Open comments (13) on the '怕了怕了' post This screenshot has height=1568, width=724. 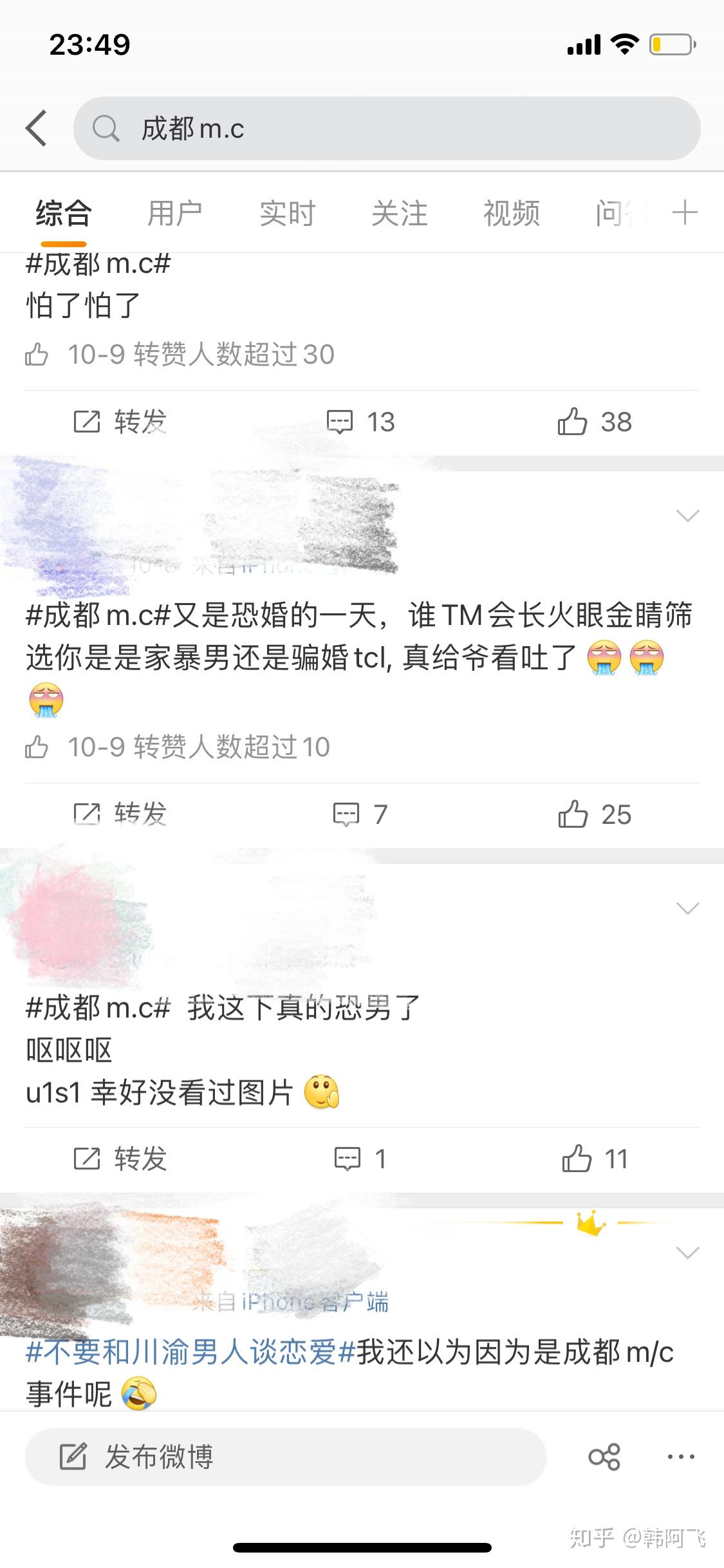(358, 422)
